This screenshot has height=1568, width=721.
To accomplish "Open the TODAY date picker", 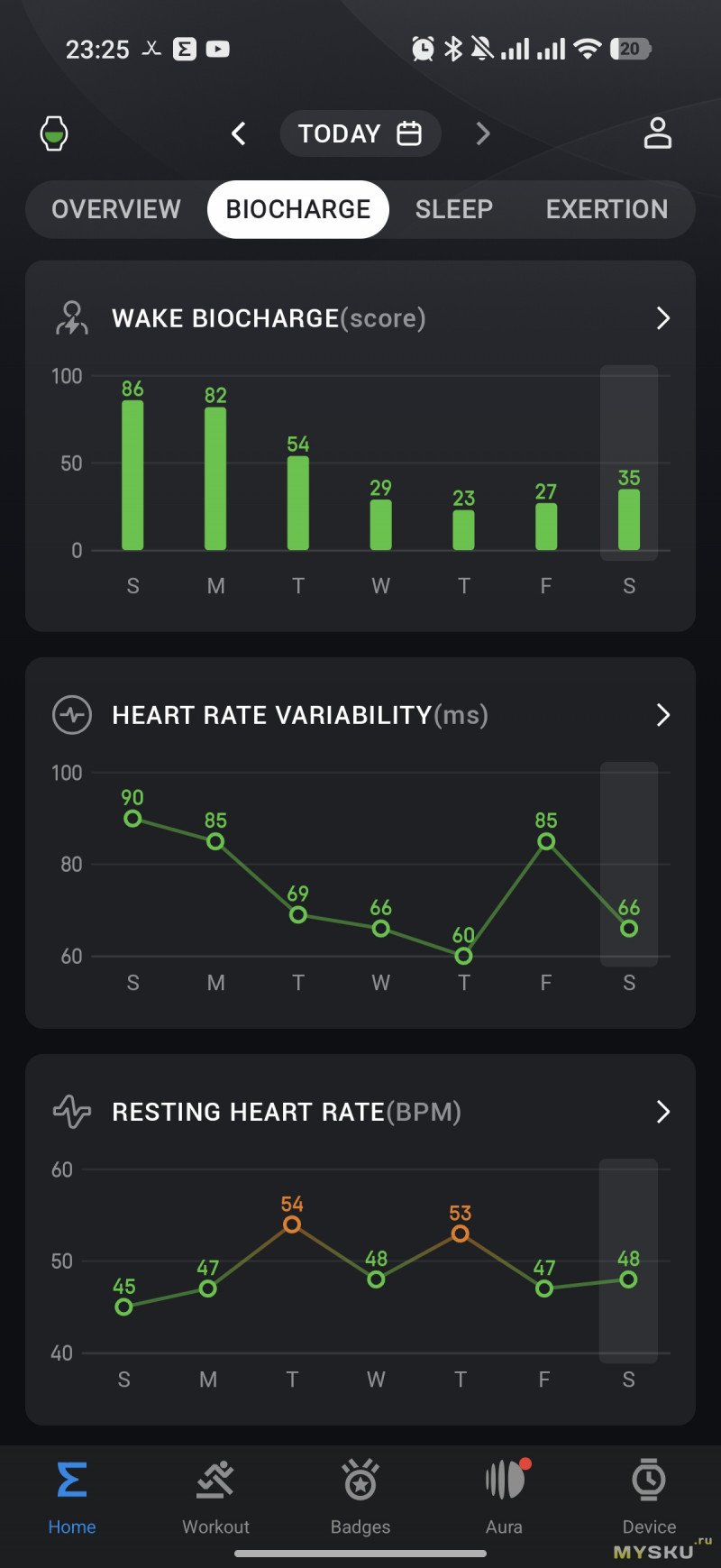I will click(x=360, y=133).
